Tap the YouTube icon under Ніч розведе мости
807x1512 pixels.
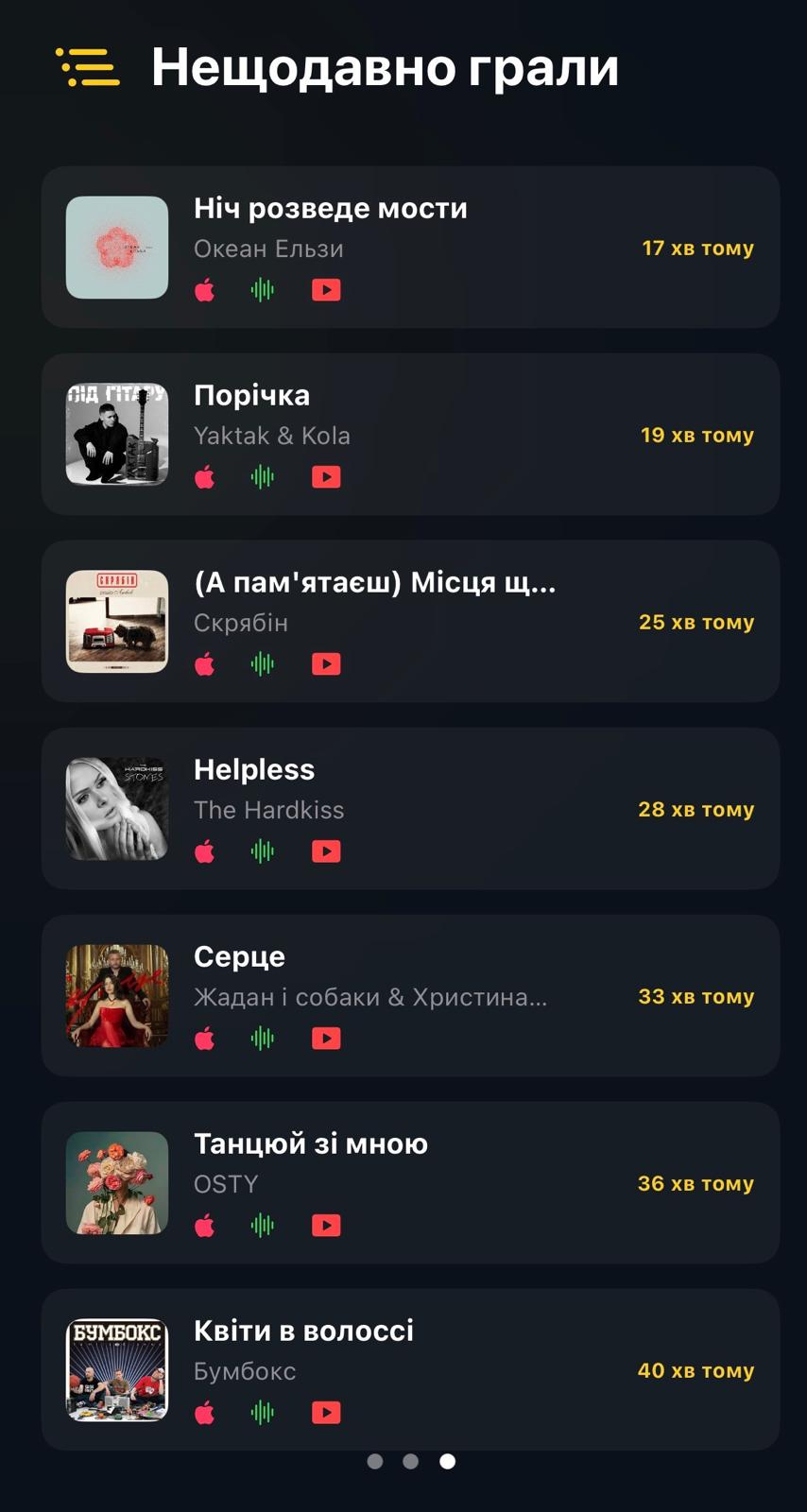click(x=326, y=290)
